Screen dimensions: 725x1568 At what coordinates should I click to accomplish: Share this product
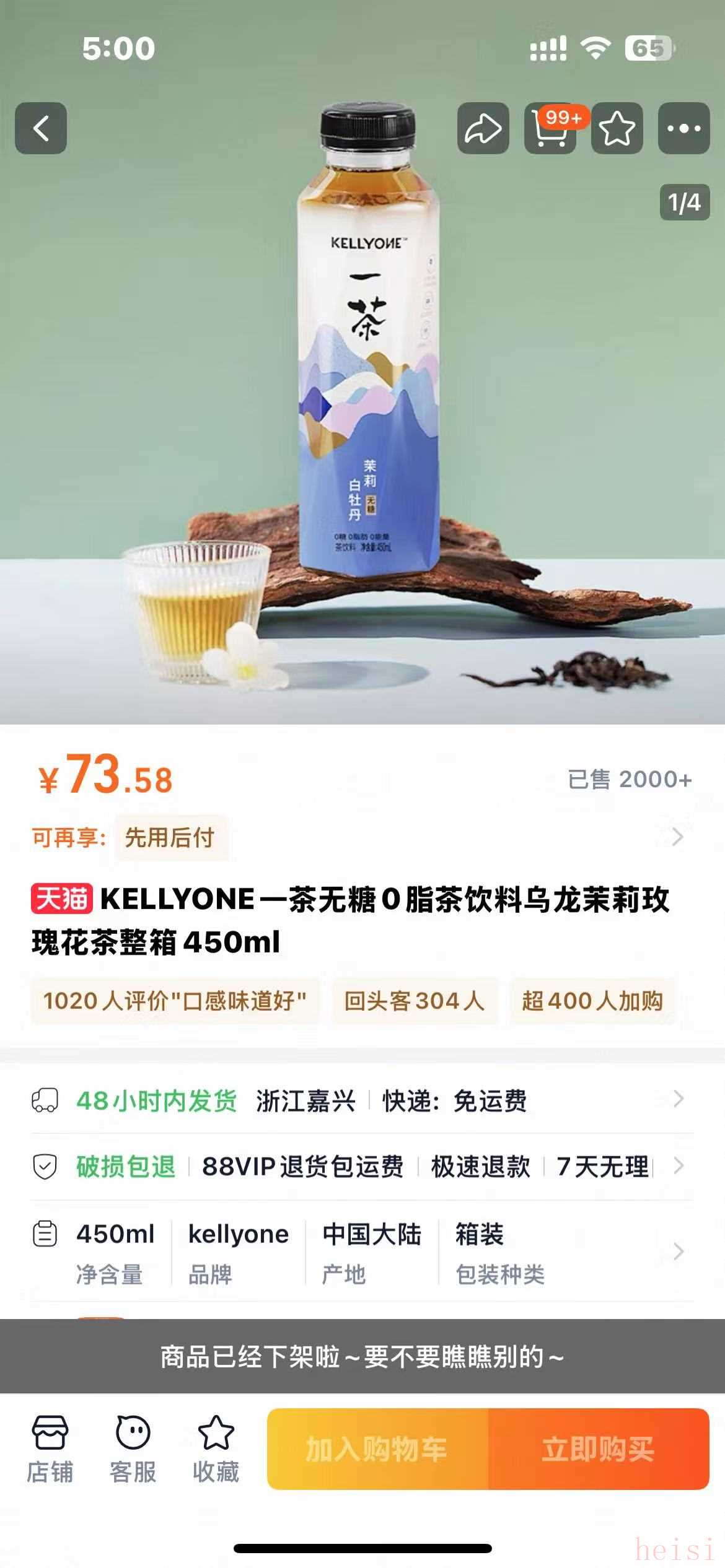tap(483, 128)
